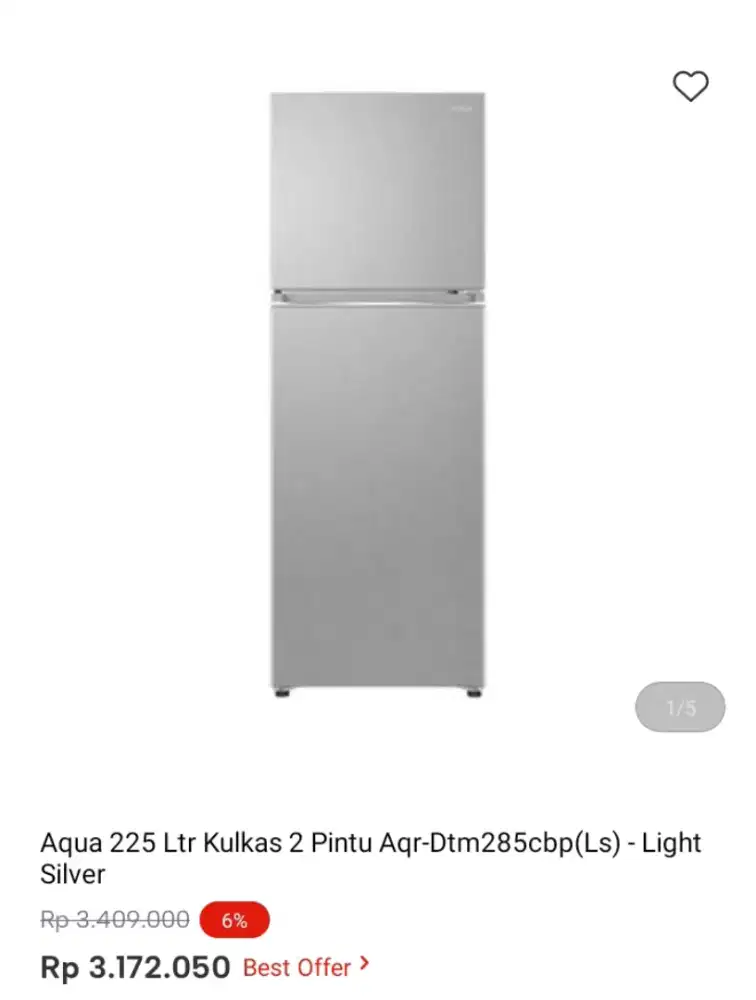
Task: Open the Aqua refrigerator product image
Action: pos(378,395)
